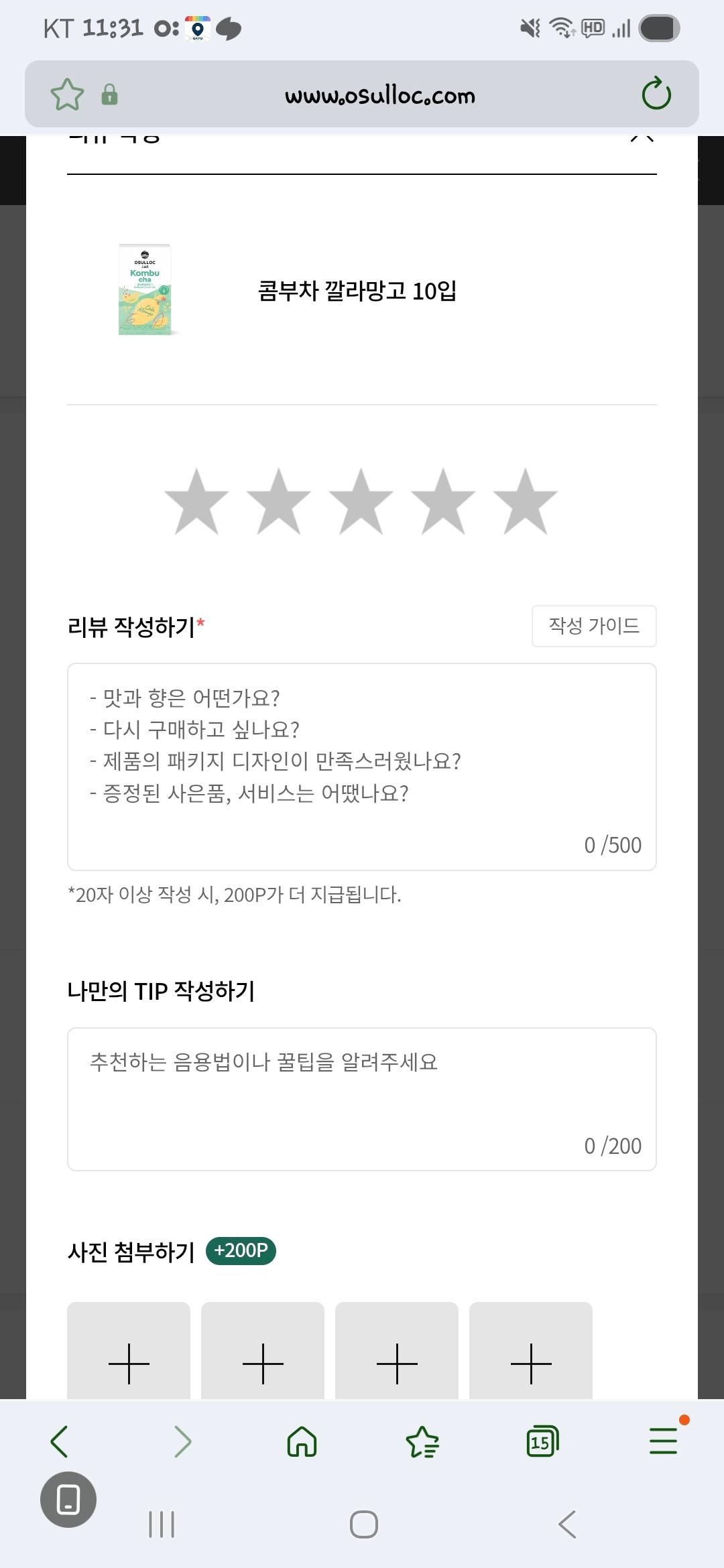724x1568 pixels.
Task: Go back to the previous browser page
Action: 60,1441
